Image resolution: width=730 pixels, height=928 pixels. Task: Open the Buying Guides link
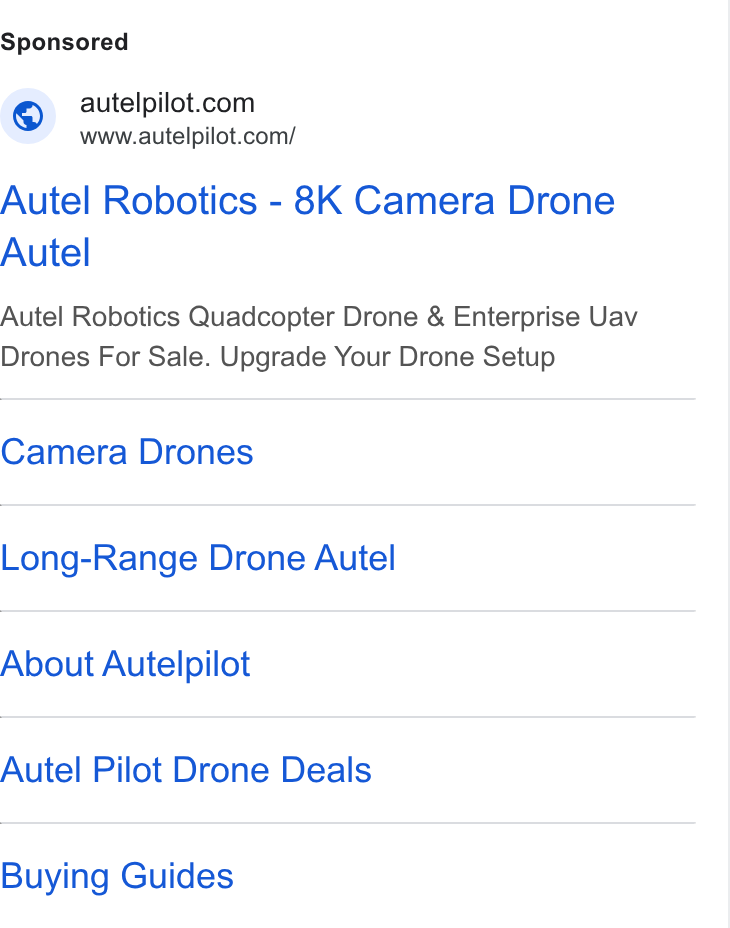117,877
